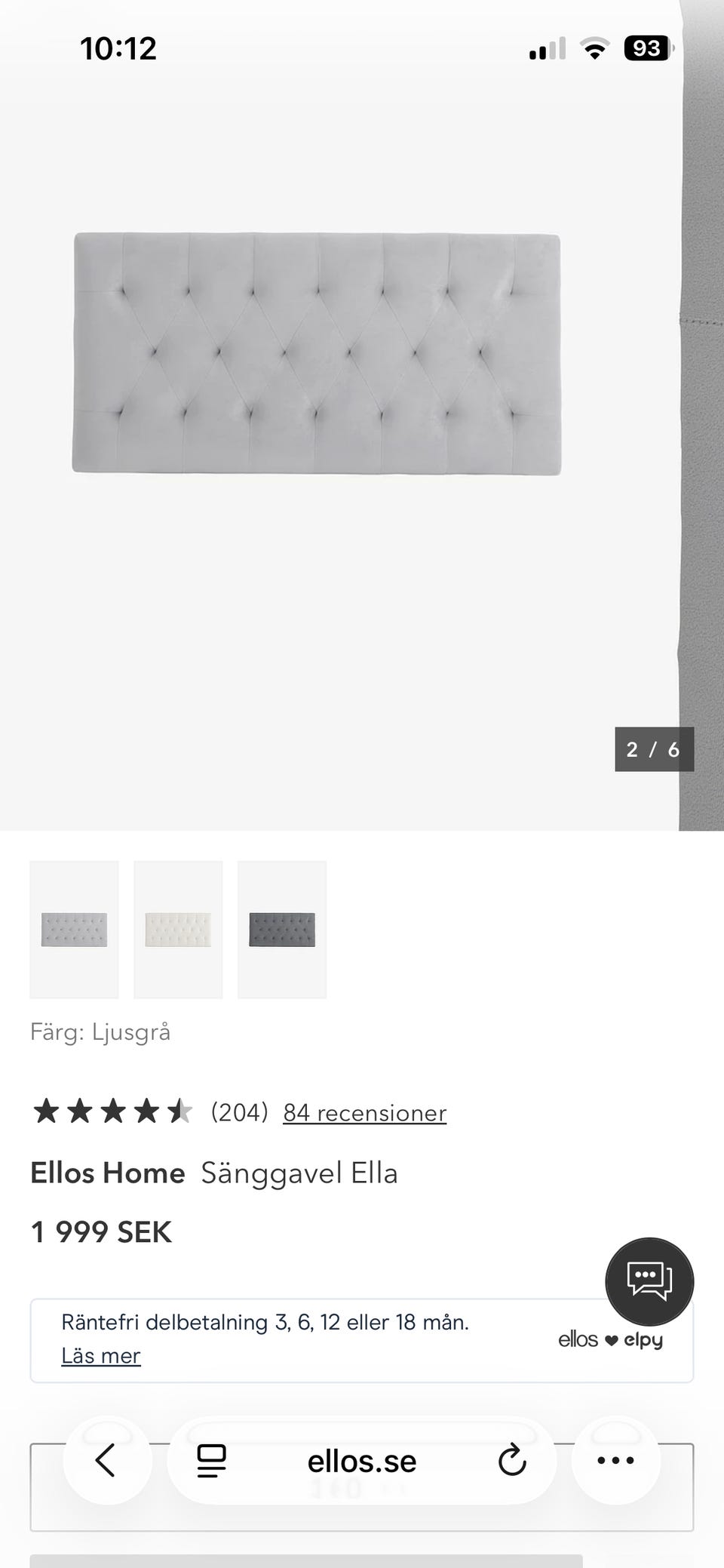Open the chat with elpy assistant
This screenshot has height=1568, width=724.
pyautogui.click(x=649, y=1281)
